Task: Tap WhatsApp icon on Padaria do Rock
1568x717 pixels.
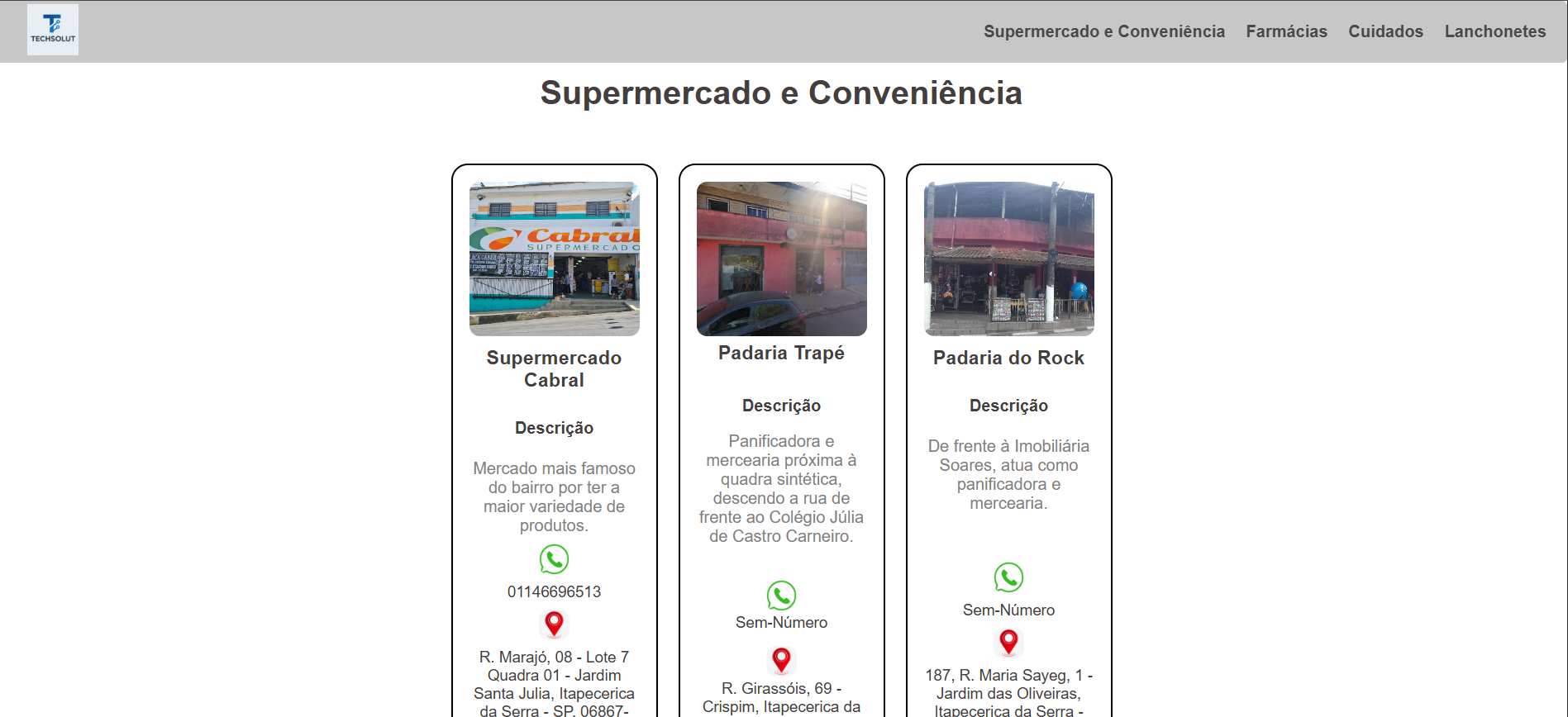Action: 1008,577
